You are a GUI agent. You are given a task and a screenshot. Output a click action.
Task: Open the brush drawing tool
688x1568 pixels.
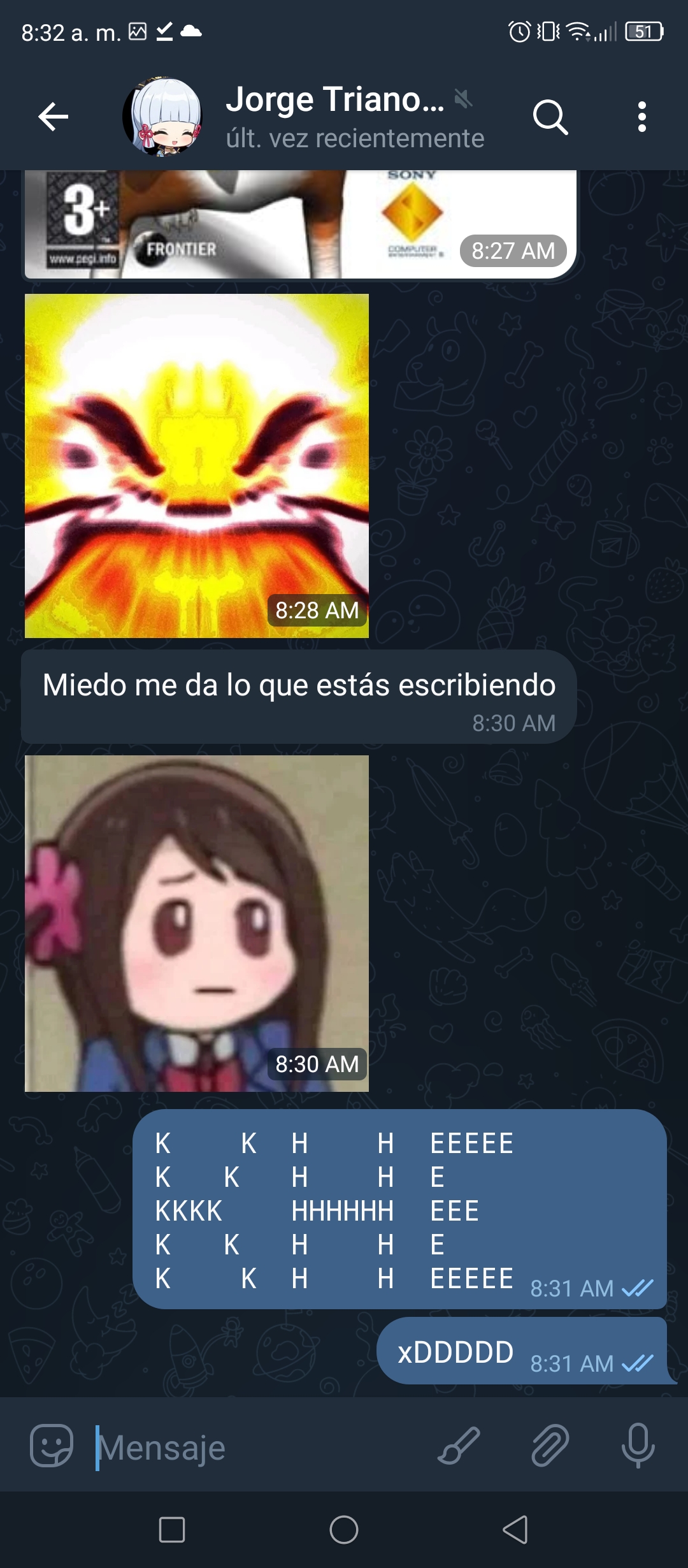tap(458, 1446)
